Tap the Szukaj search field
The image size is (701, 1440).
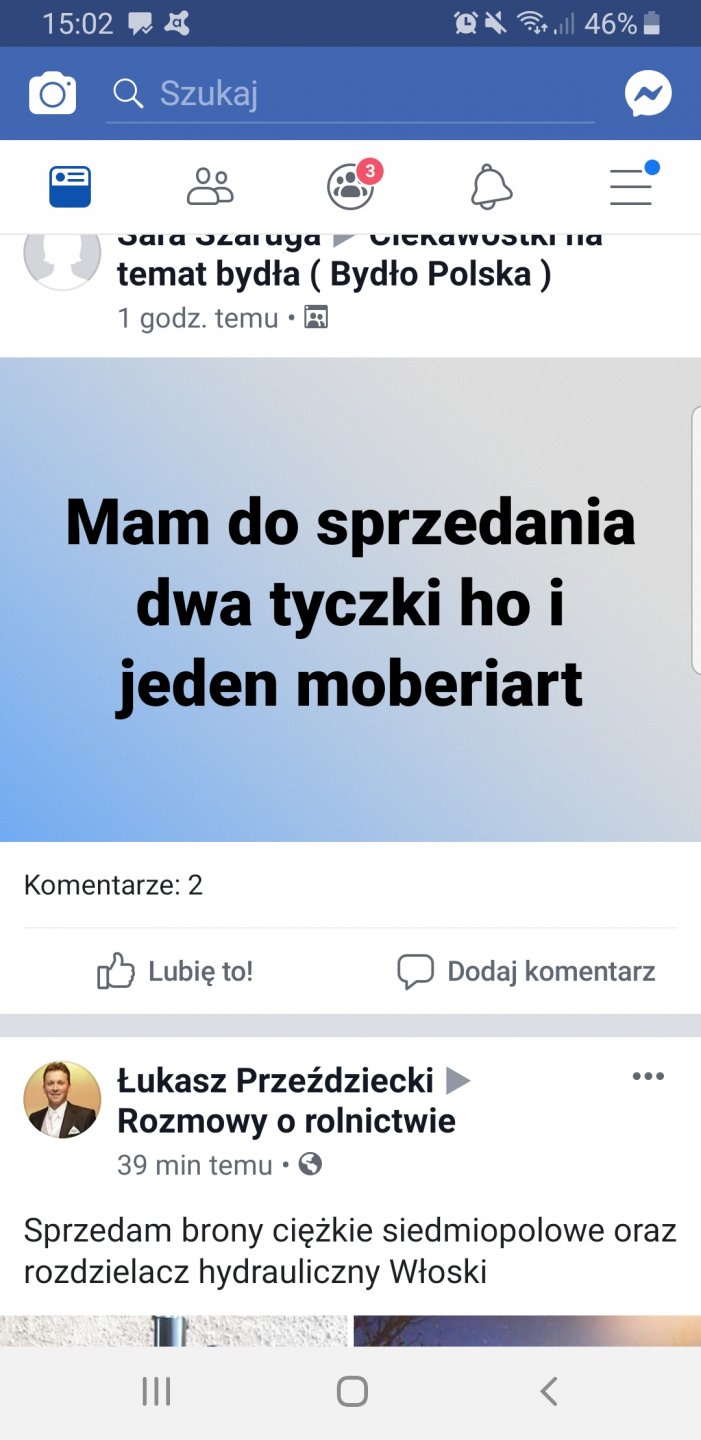coord(350,94)
